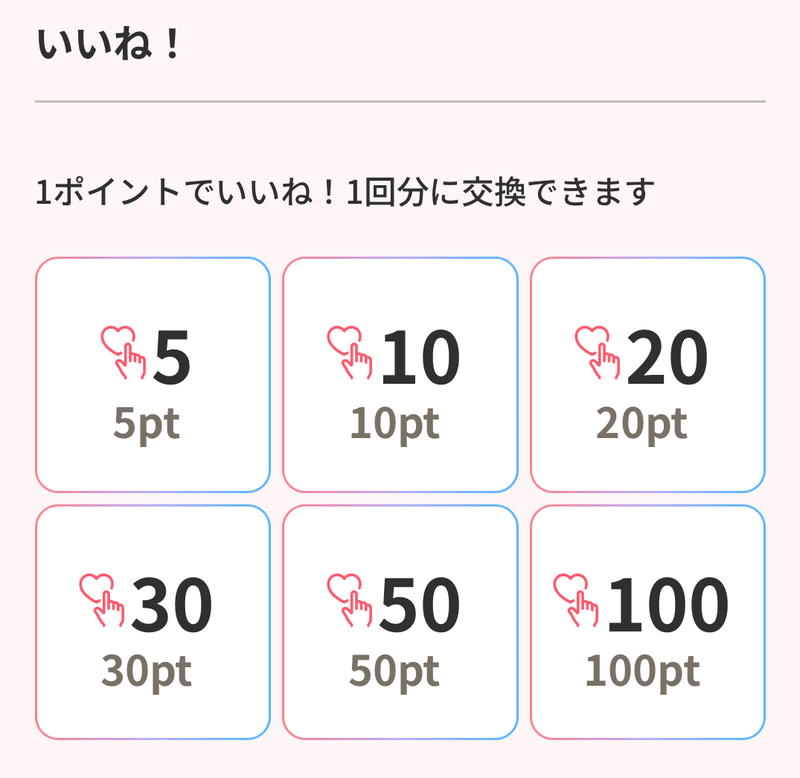Screen dimensions: 800x778
Task: Select the 5 likes for 5pt option
Action: pos(153,375)
